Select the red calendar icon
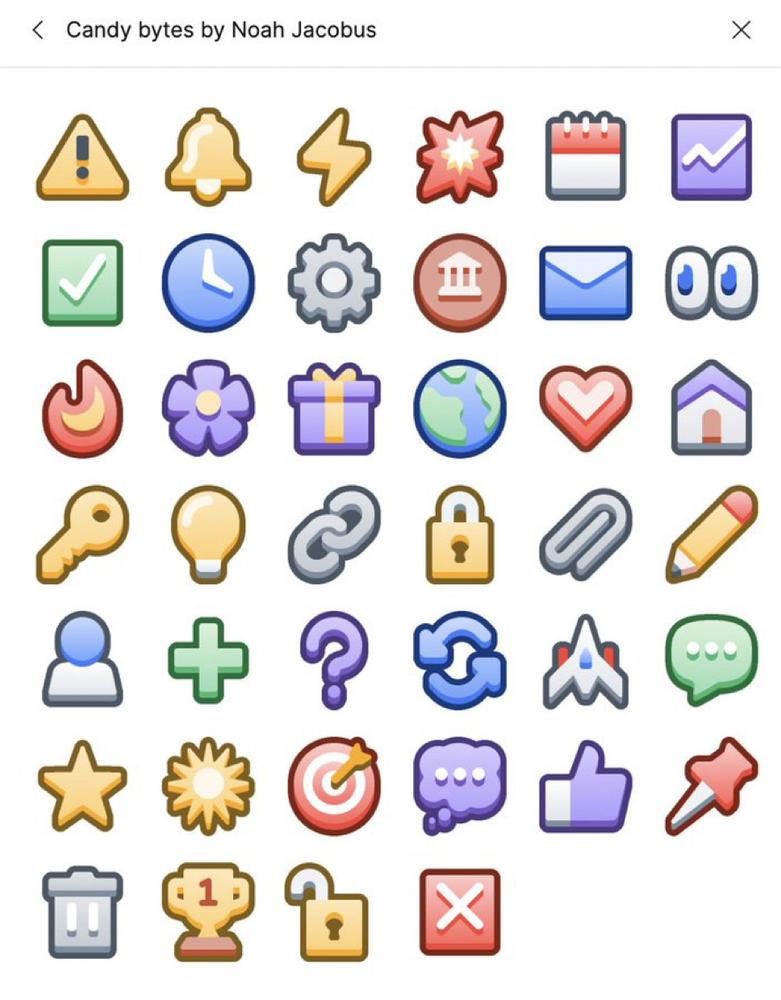 tap(585, 157)
